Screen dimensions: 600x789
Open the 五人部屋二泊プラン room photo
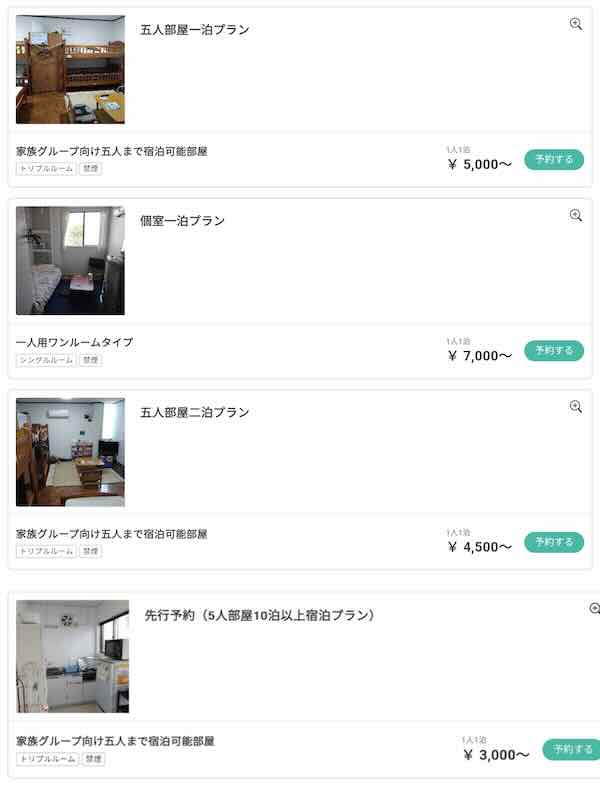[x=70, y=452]
